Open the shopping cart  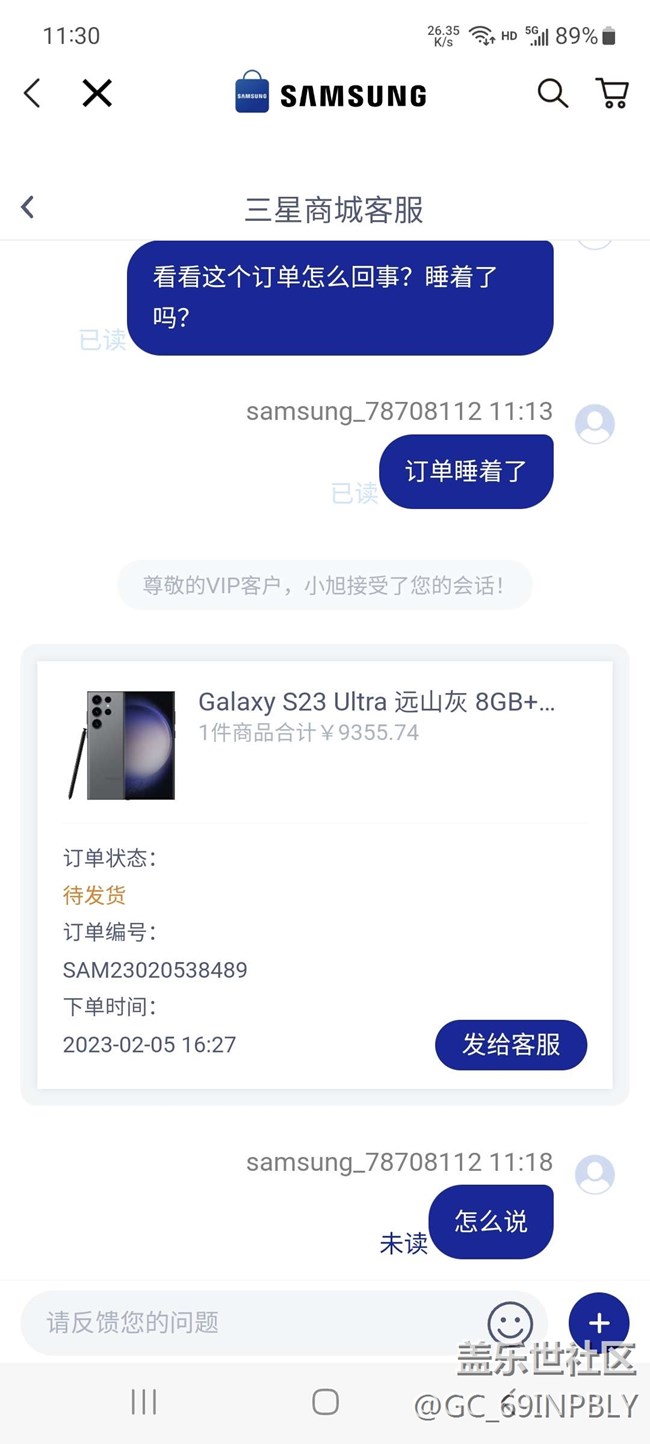coord(612,94)
